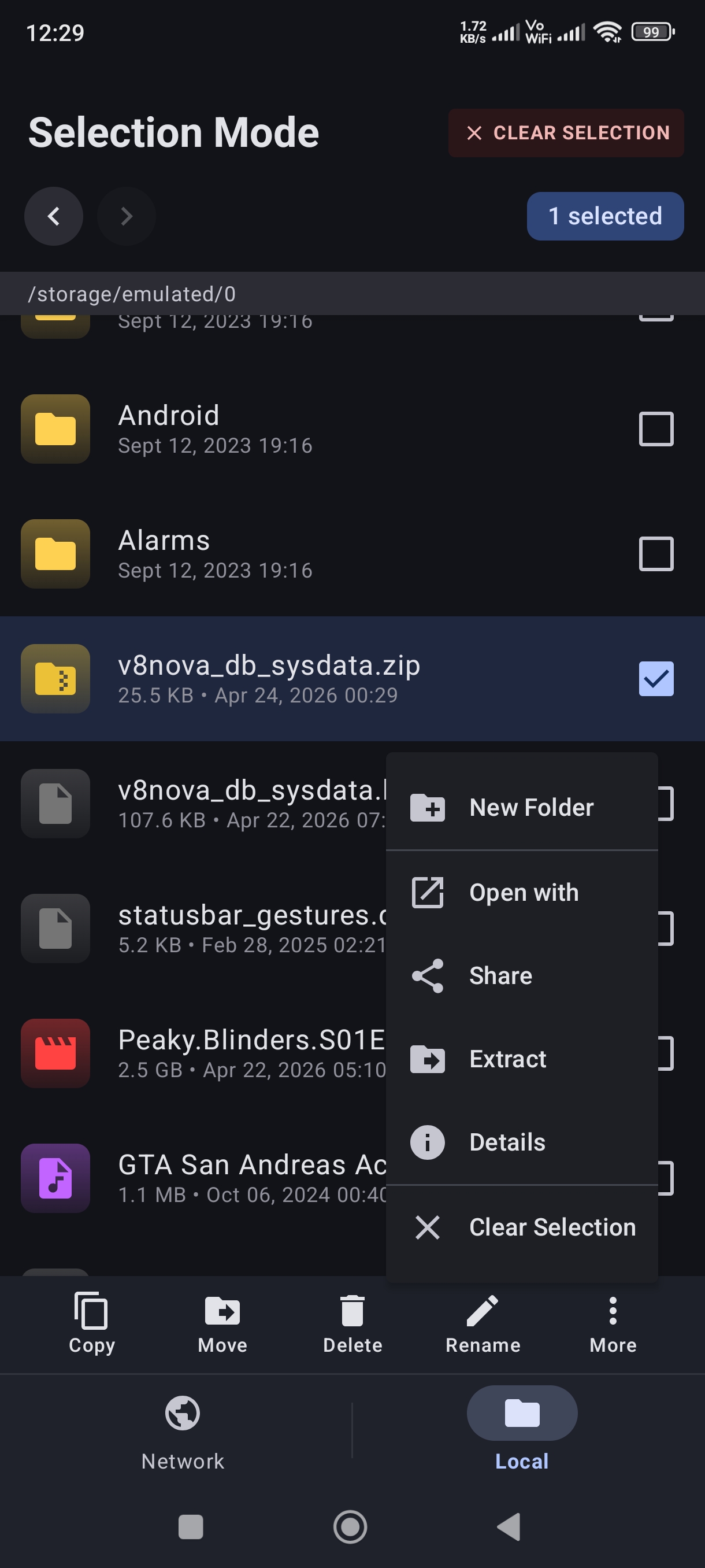Go back with the left arrow button
The width and height of the screenshot is (705, 1568).
point(54,216)
